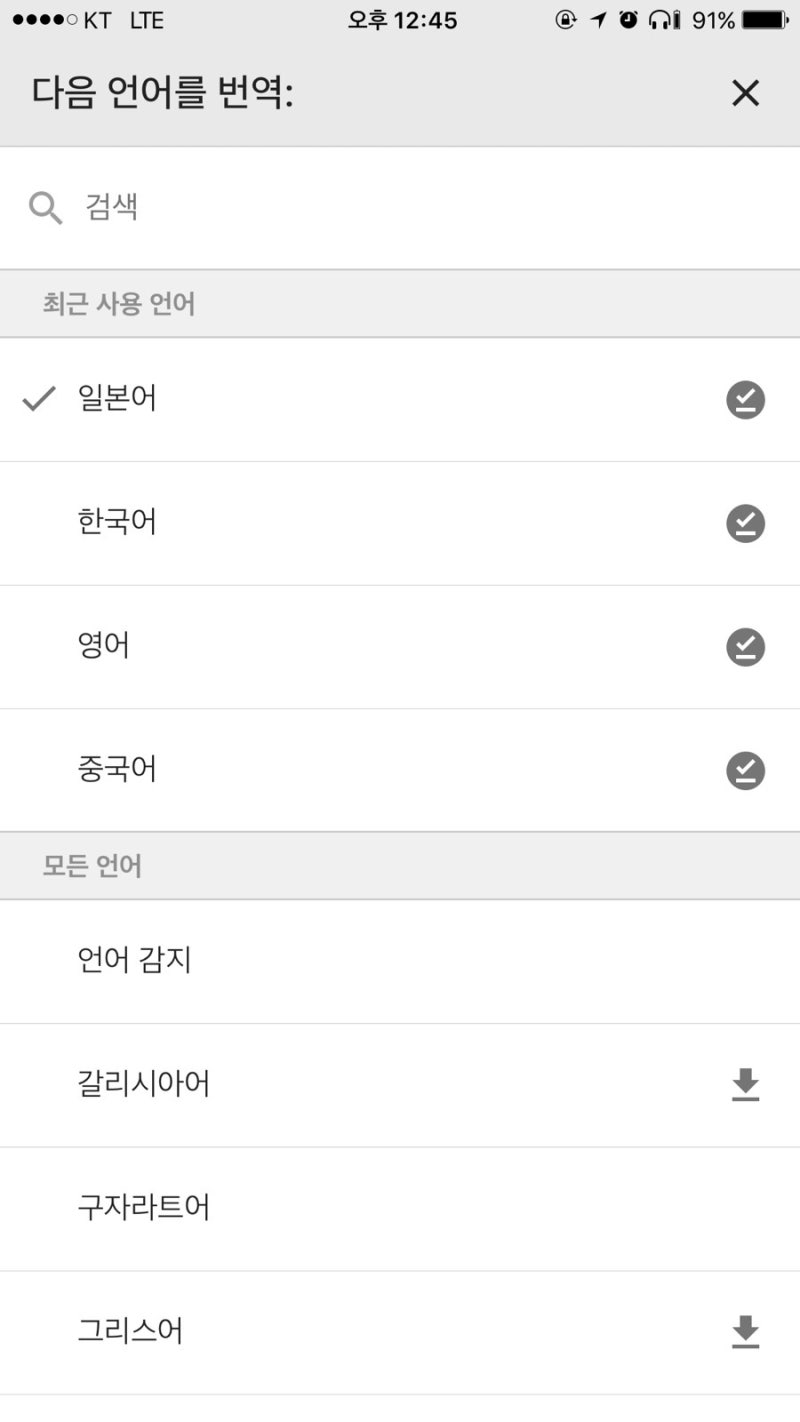This screenshot has height=1422, width=800.
Task: Select 구자라트어 from the language list
Action: point(400,1209)
